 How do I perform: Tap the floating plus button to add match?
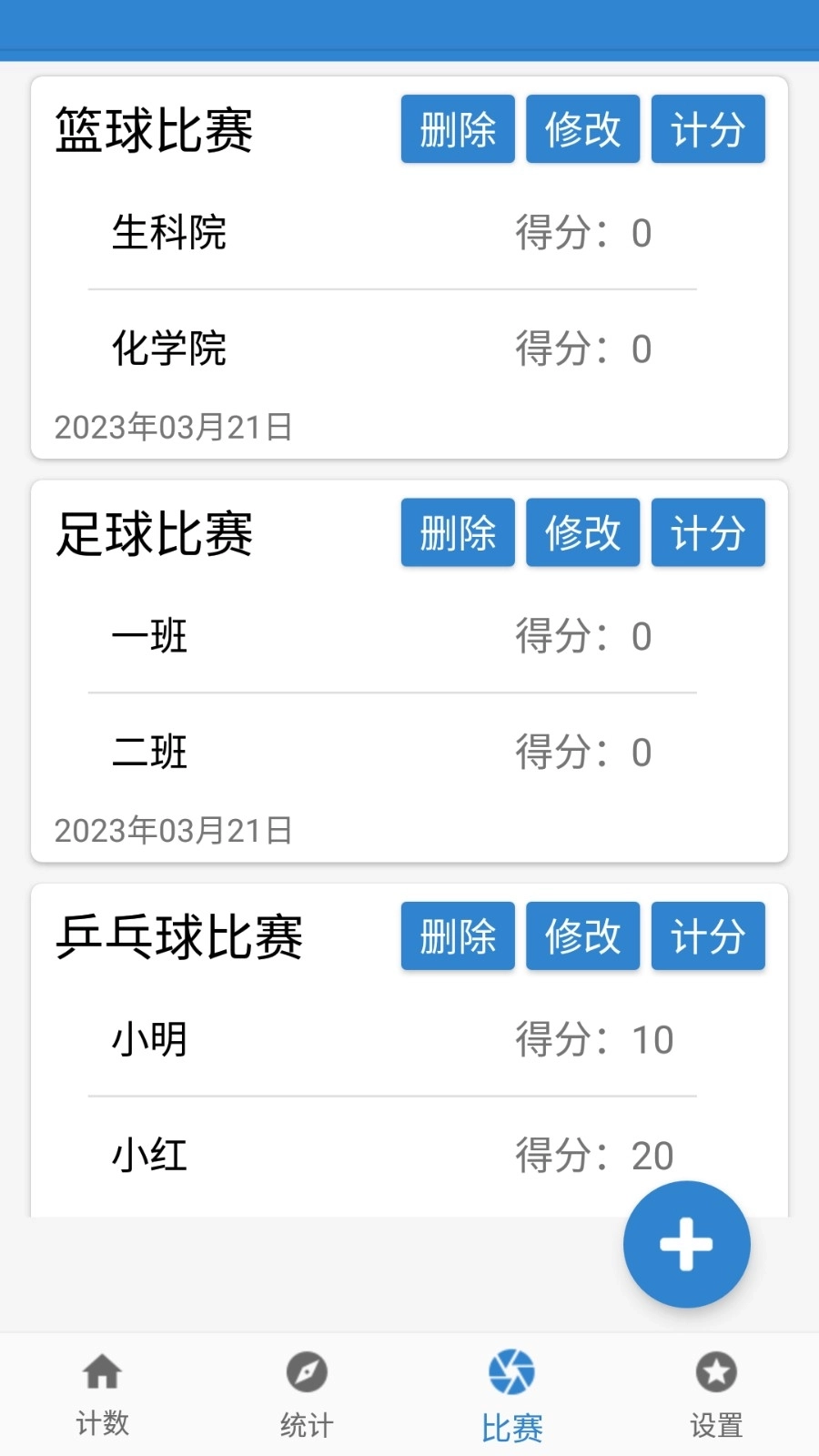click(x=687, y=1245)
